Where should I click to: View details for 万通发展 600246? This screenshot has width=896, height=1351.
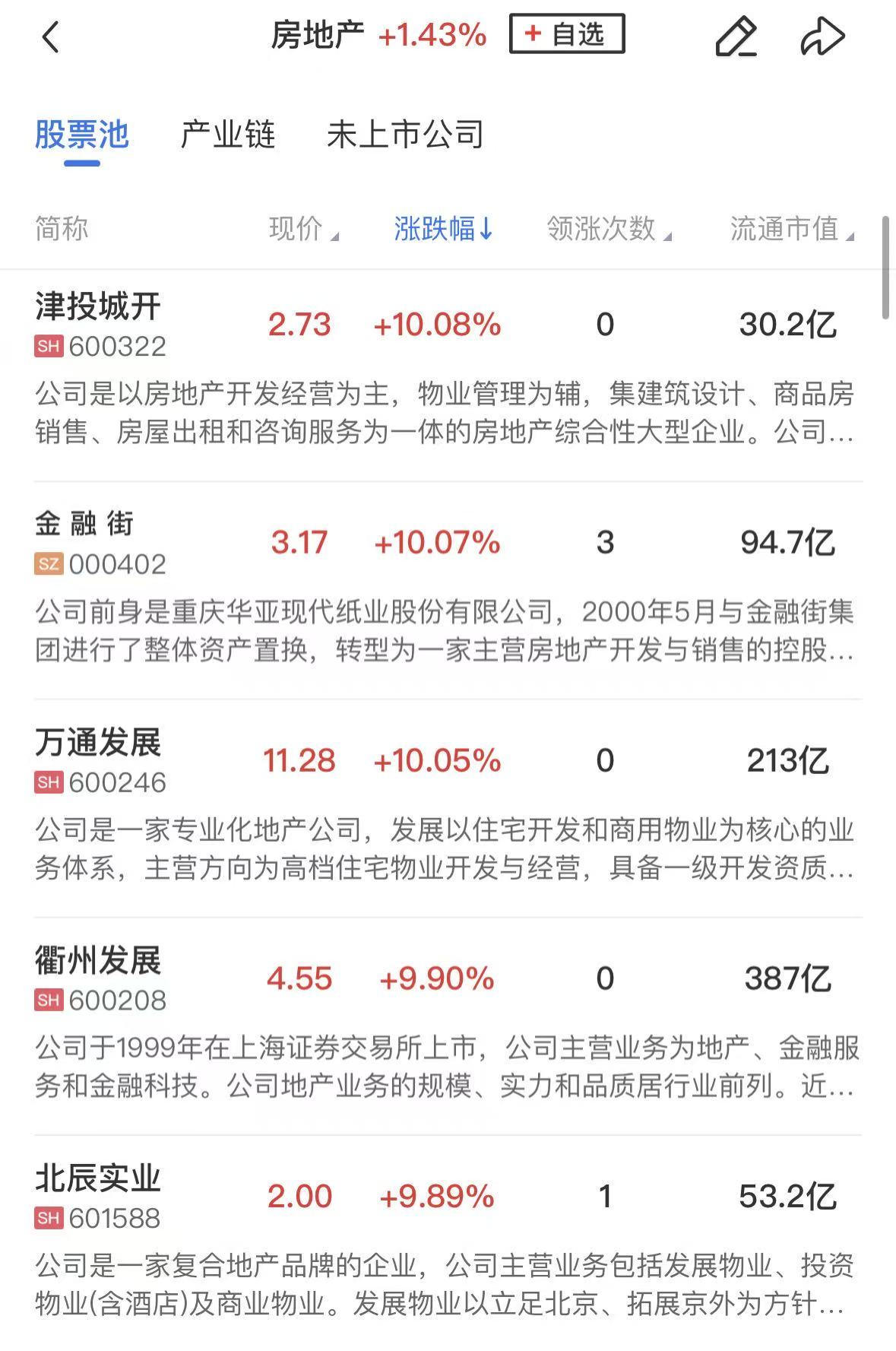[x=99, y=760]
